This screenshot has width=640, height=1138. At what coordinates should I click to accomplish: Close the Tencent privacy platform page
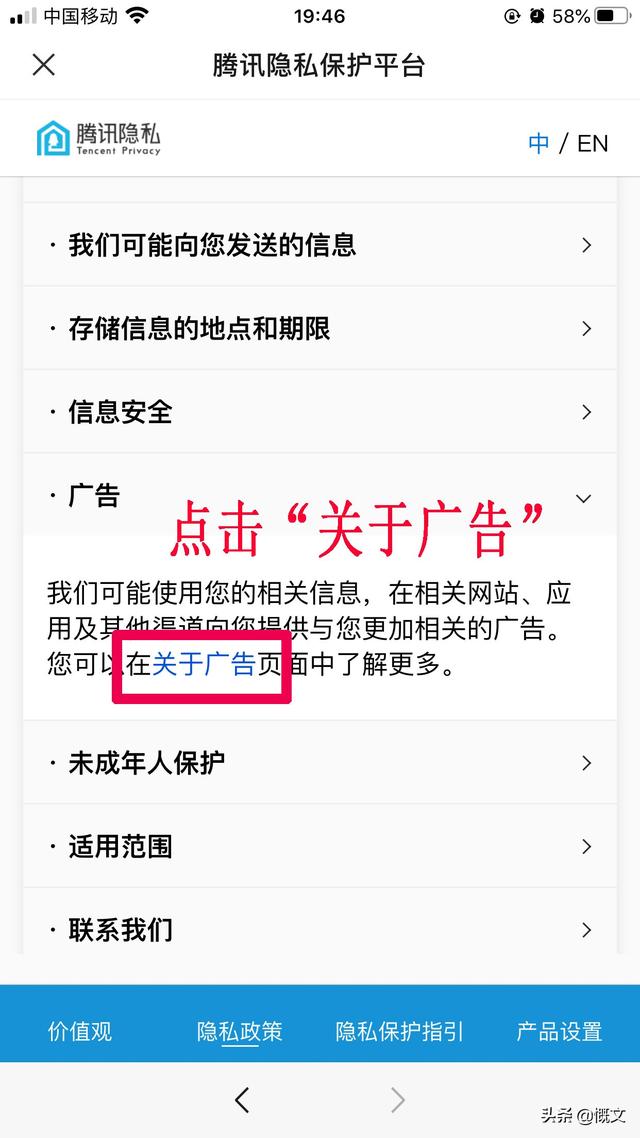coord(43,65)
